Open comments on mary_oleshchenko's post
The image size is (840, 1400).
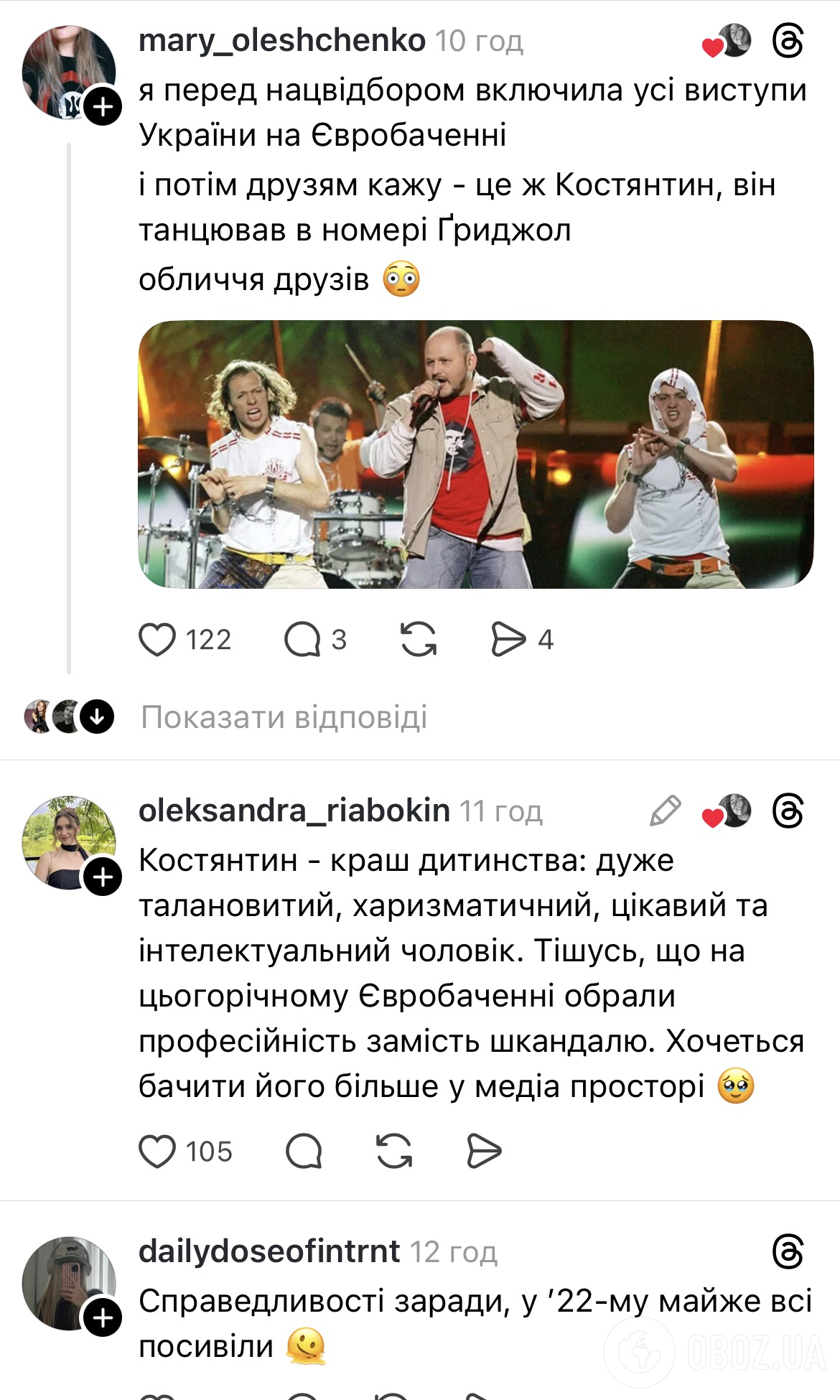click(x=302, y=640)
